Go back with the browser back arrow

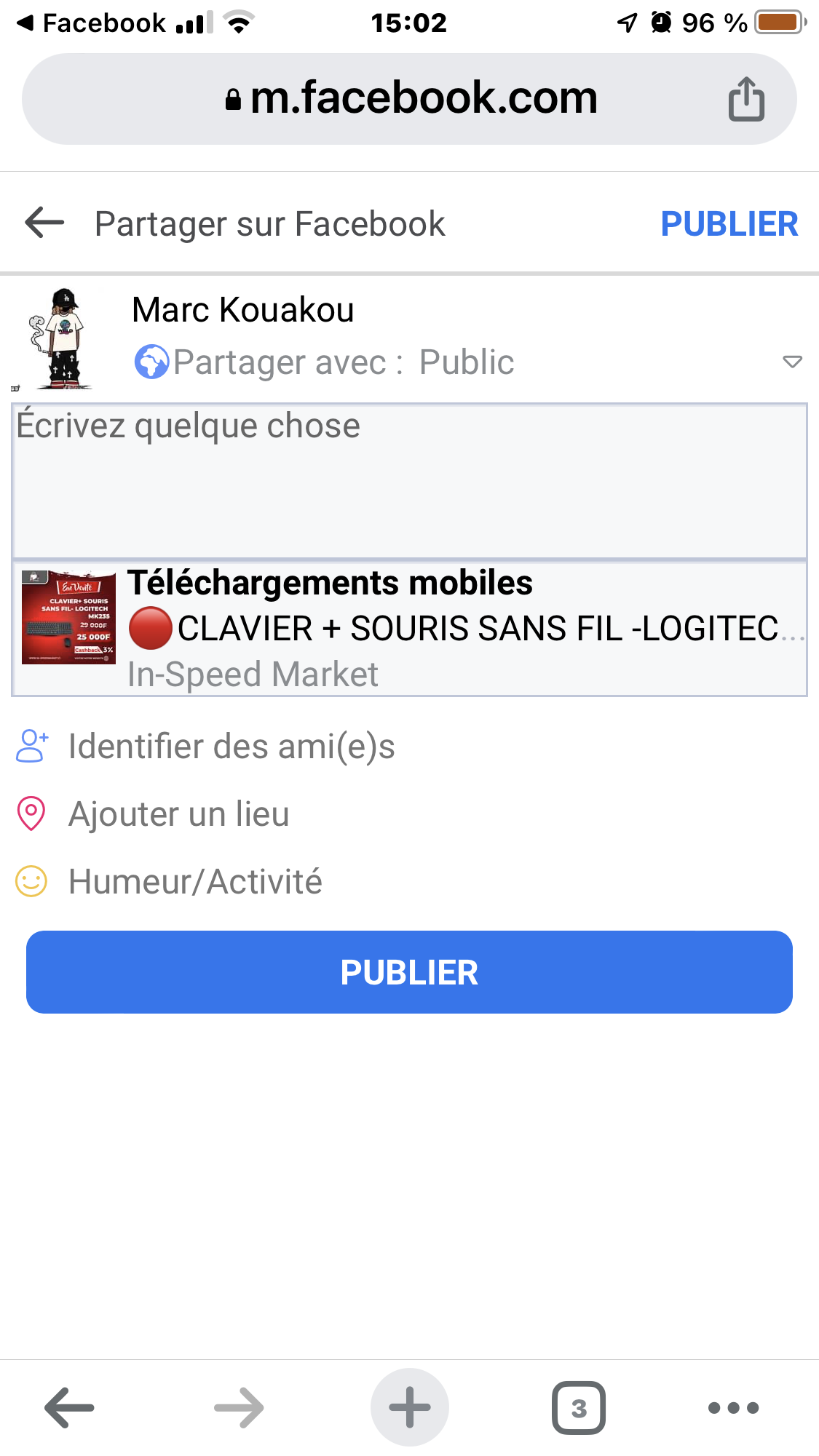(69, 1408)
